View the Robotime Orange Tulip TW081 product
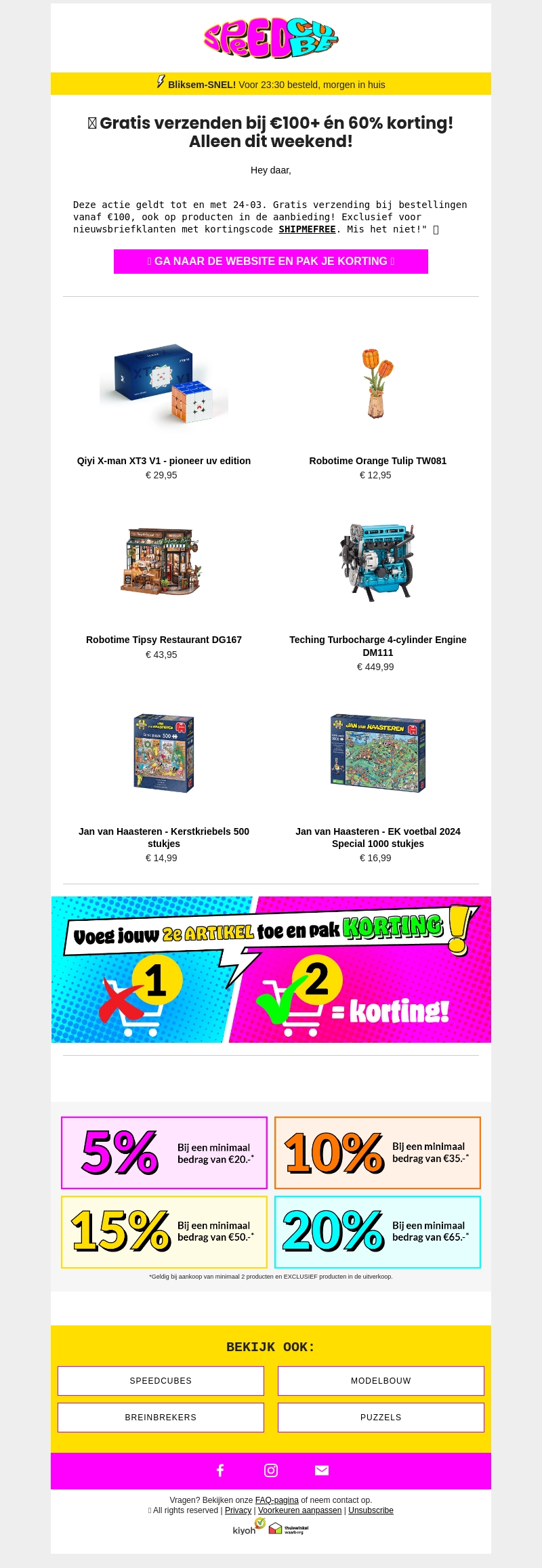The image size is (542, 1568). 377,461
